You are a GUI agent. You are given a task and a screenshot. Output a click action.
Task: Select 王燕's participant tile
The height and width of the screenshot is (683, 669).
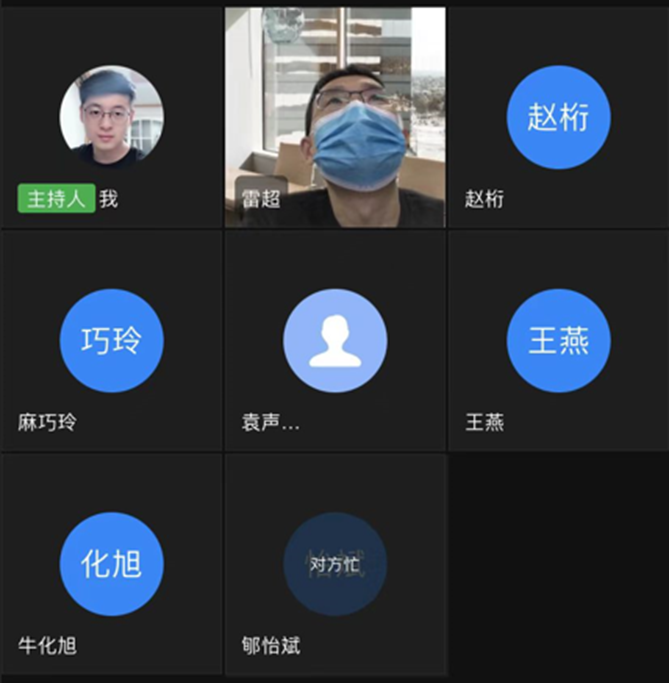[558, 341]
